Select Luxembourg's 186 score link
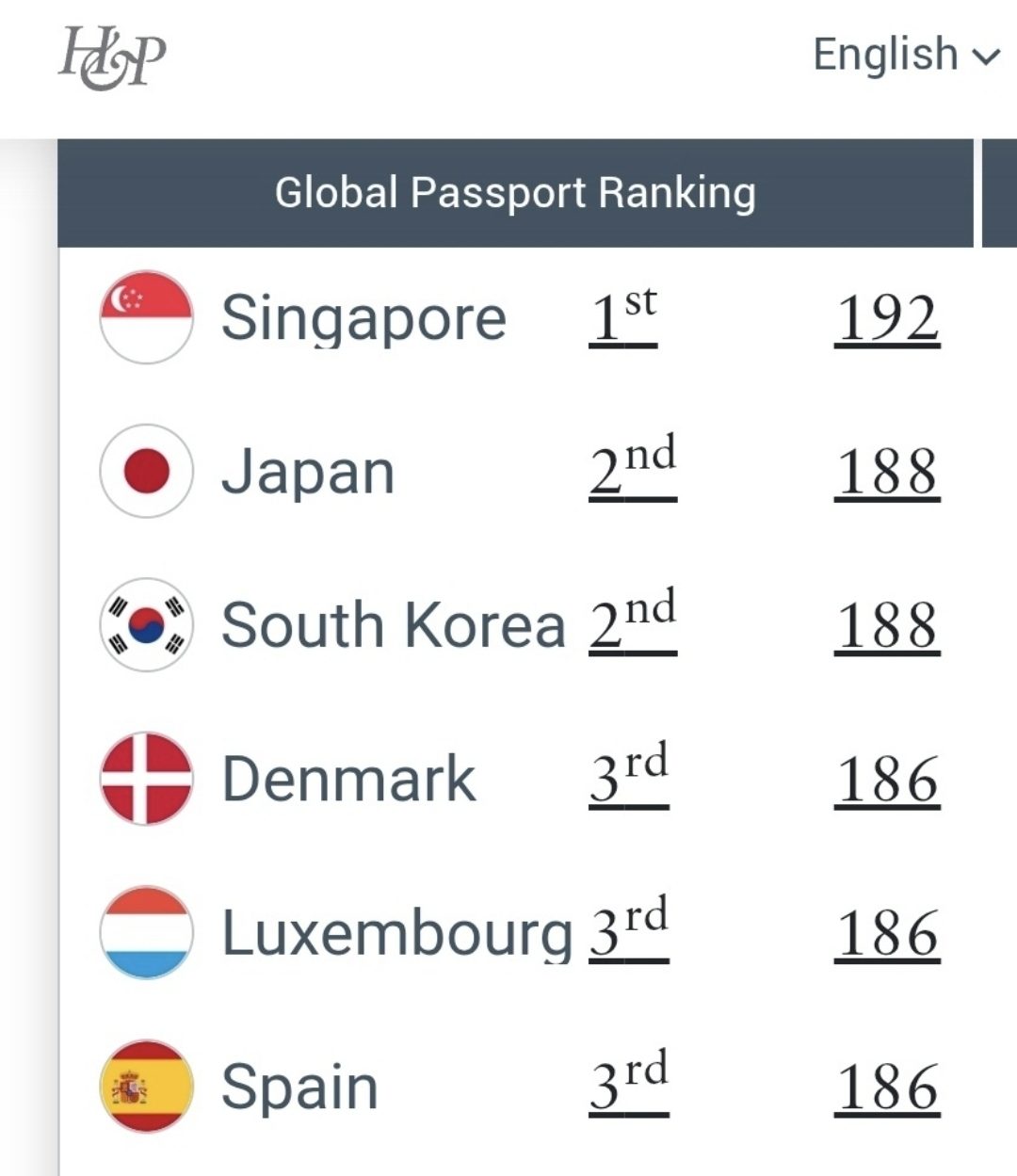This screenshot has height=1176, width=1017. pos(886,932)
